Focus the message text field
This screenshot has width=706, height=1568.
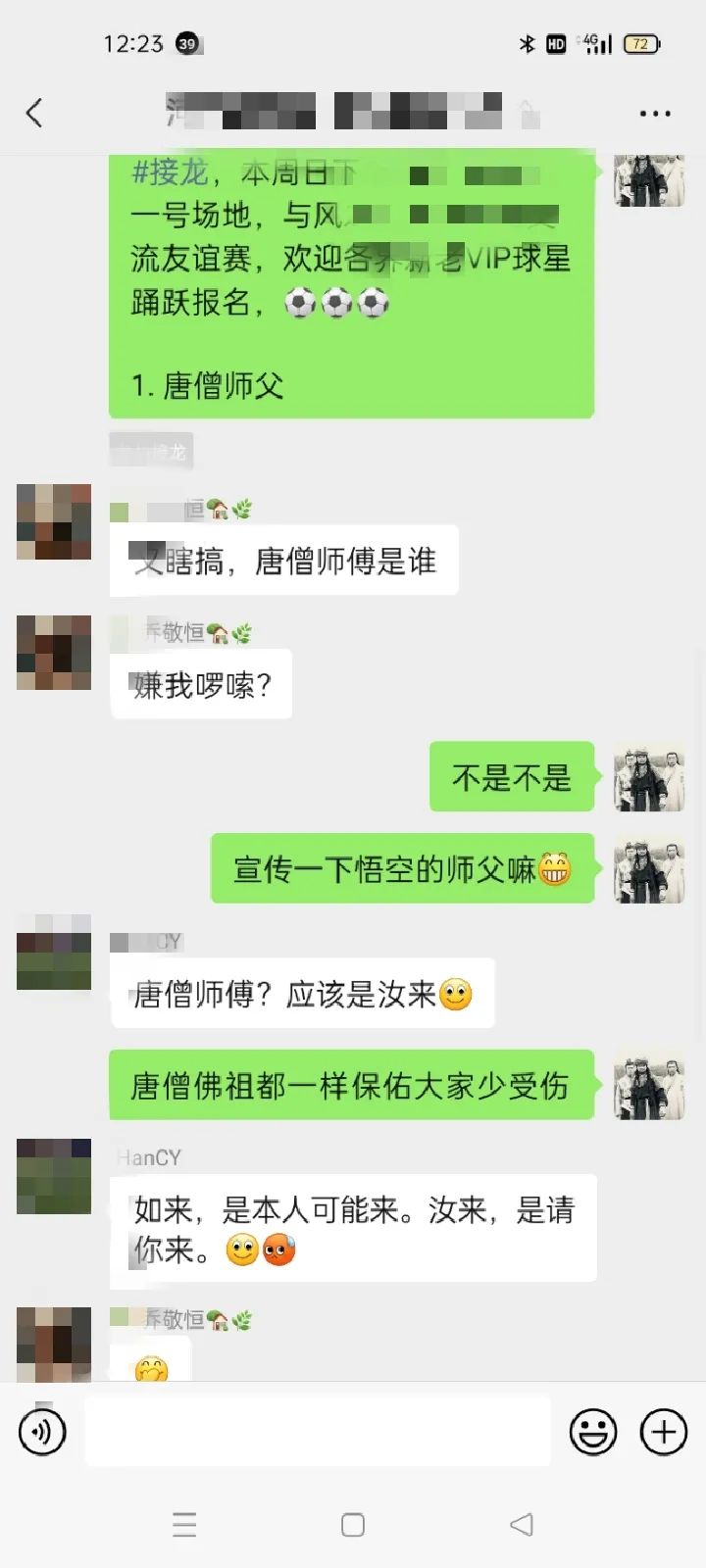click(317, 1432)
